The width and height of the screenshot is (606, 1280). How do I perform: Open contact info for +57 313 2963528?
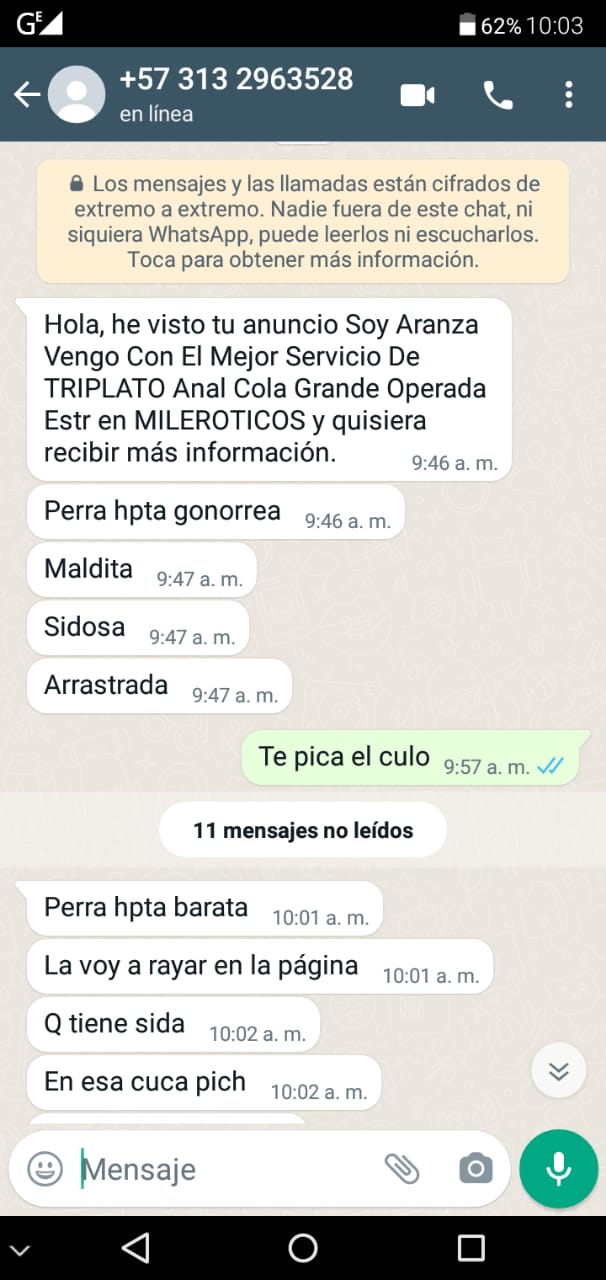coord(235,94)
